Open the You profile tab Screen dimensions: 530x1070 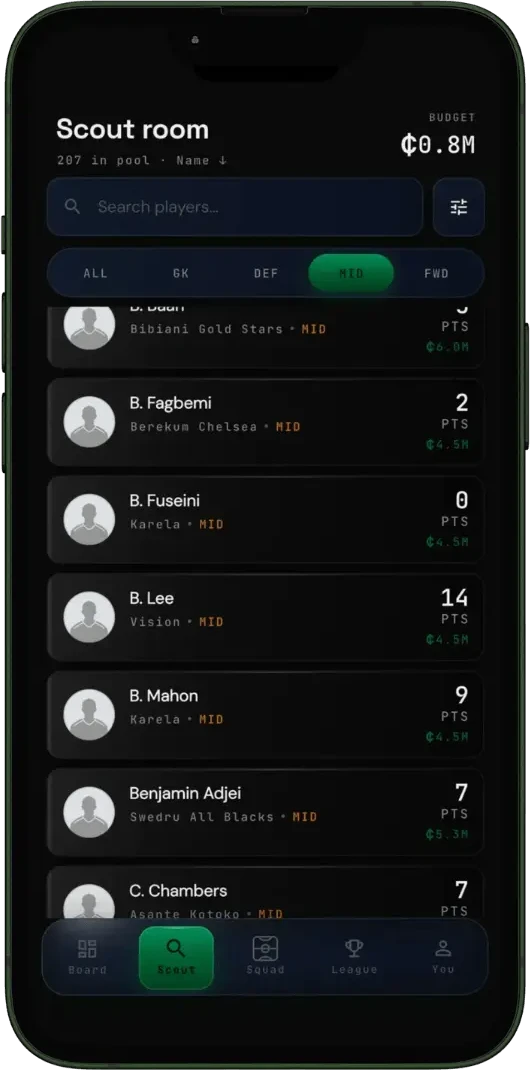[443, 957]
